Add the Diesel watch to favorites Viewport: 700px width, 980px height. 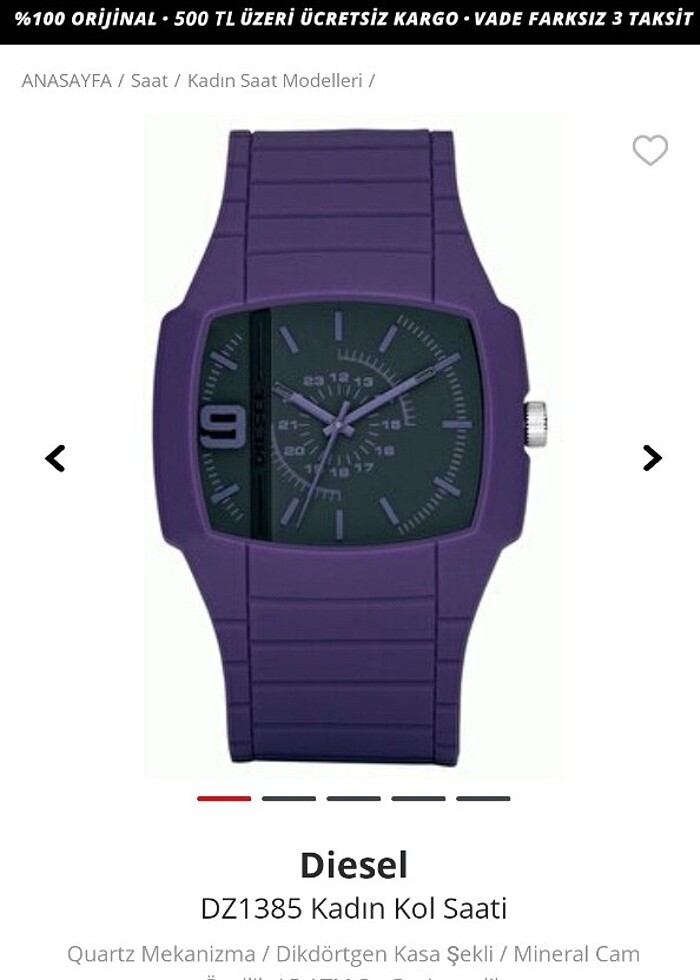(650, 151)
